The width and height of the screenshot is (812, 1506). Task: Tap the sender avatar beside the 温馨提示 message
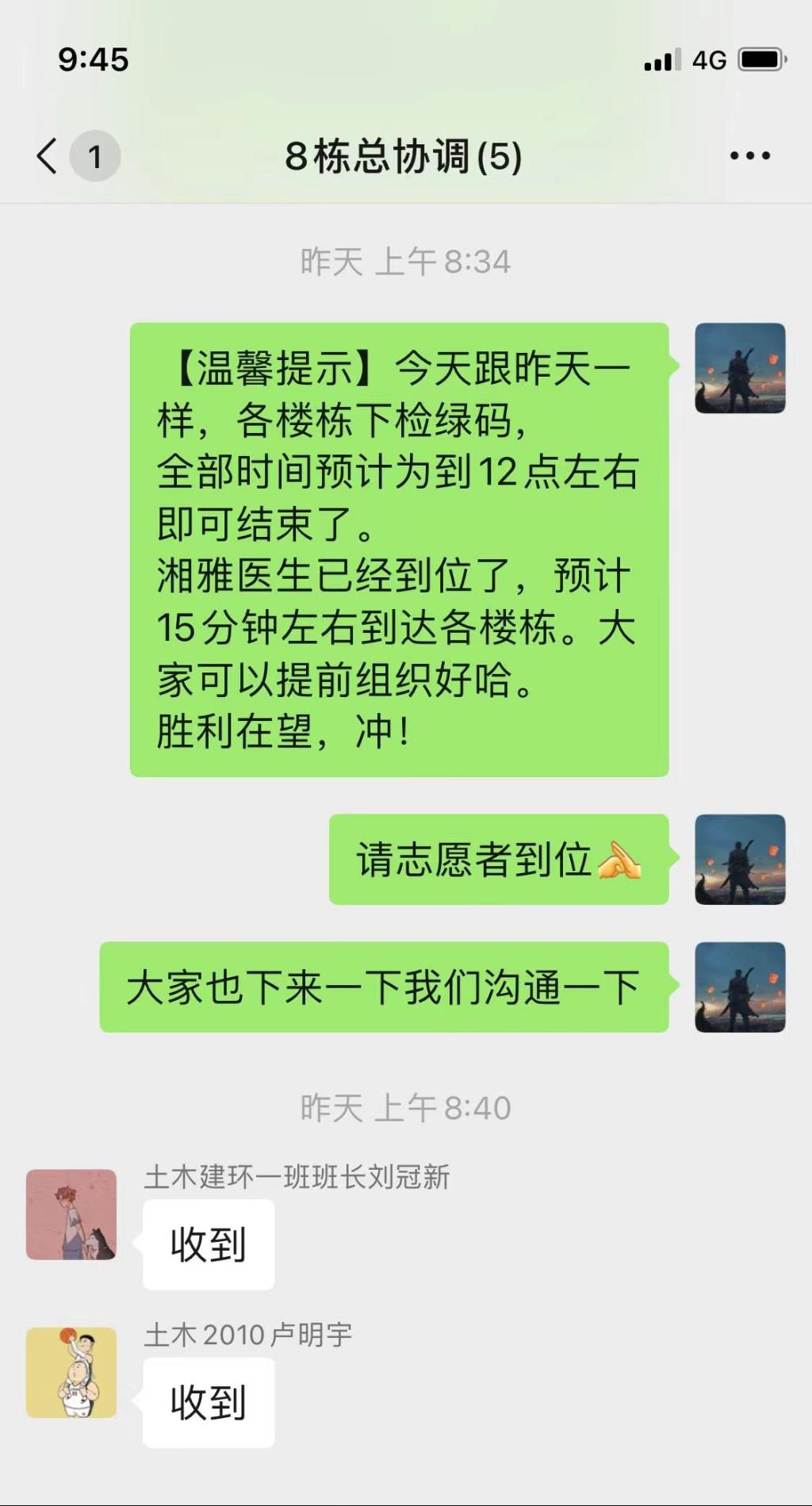click(740, 368)
